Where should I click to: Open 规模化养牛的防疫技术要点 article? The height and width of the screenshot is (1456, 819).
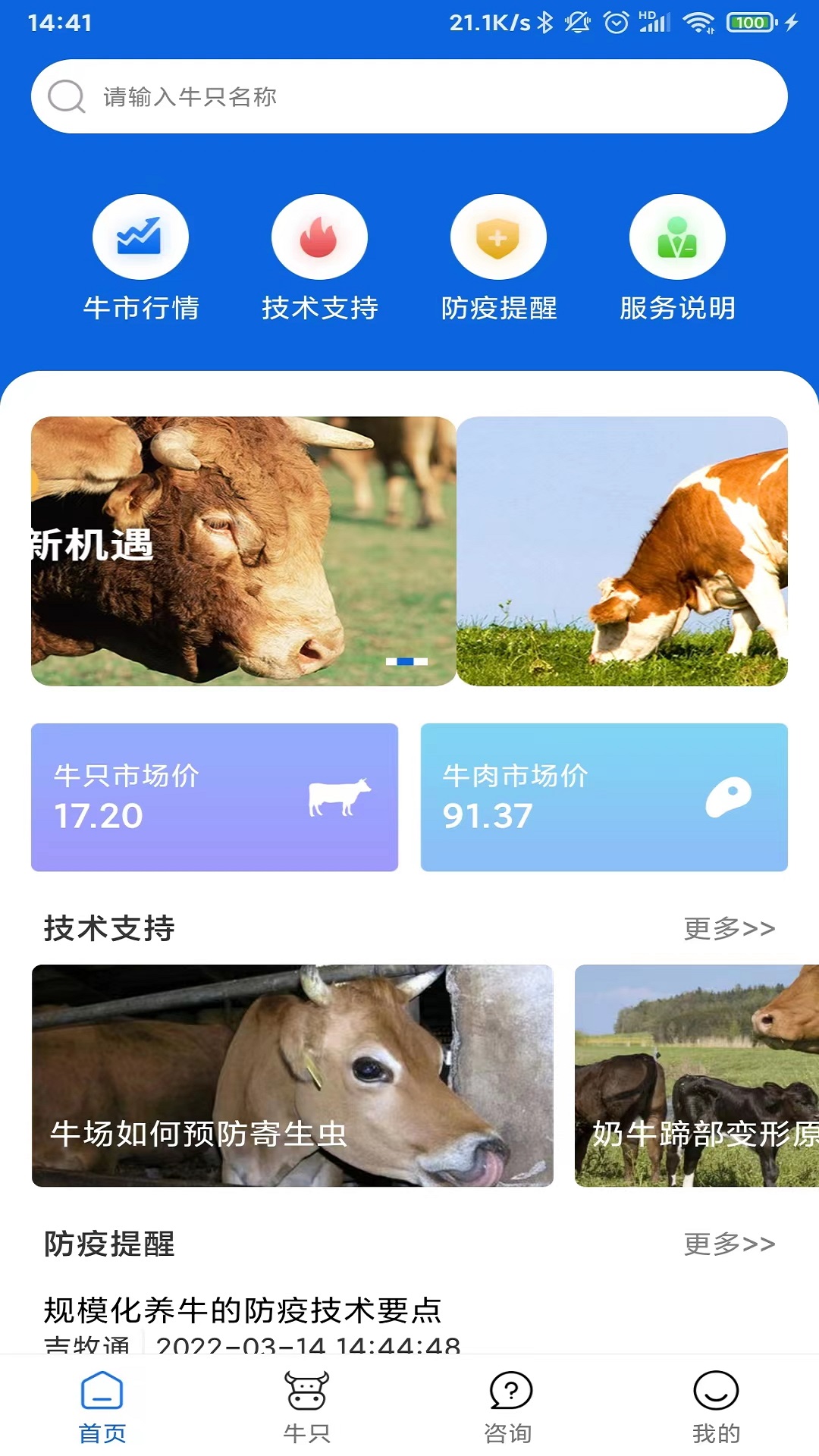(243, 1310)
